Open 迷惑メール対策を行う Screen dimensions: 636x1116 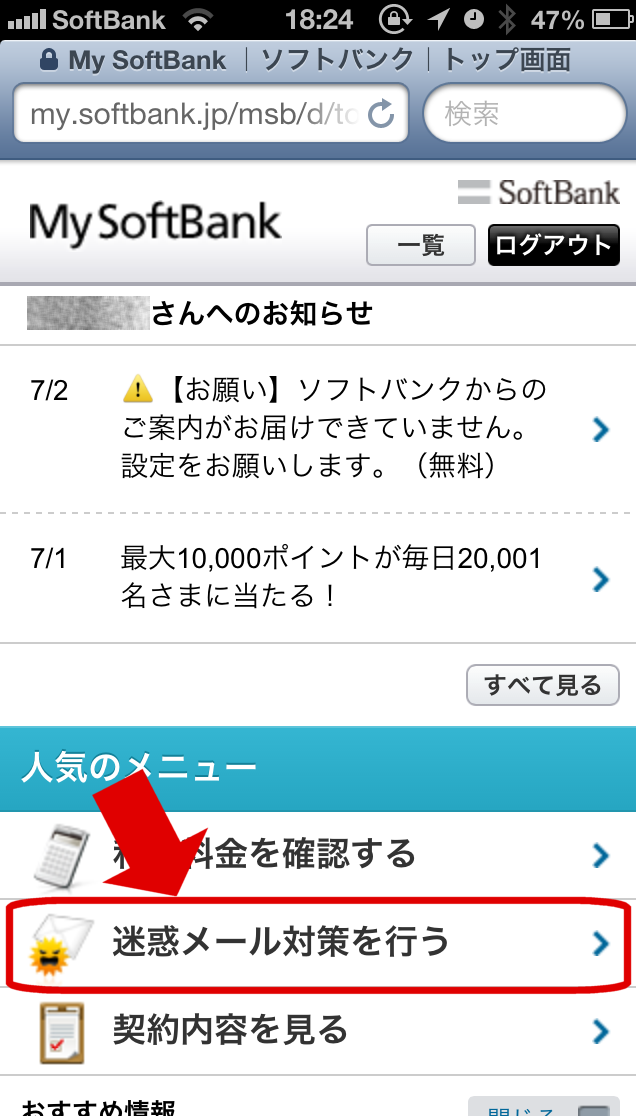point(318,942)
